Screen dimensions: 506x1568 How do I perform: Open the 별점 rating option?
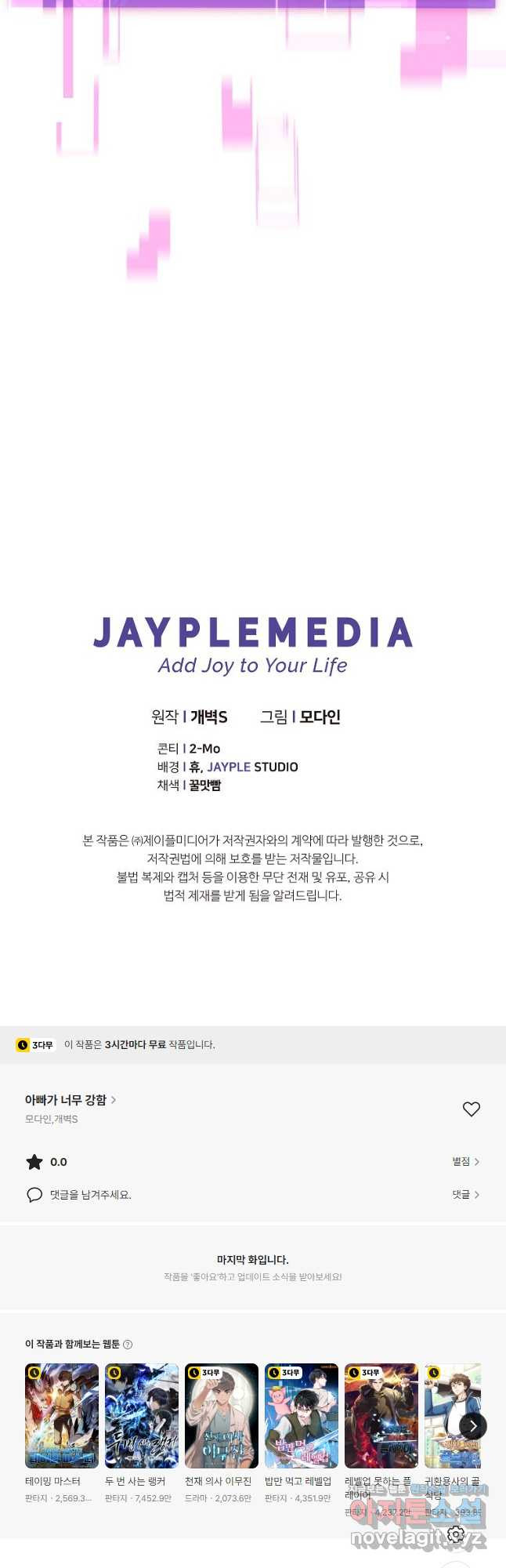(465, 1161)
